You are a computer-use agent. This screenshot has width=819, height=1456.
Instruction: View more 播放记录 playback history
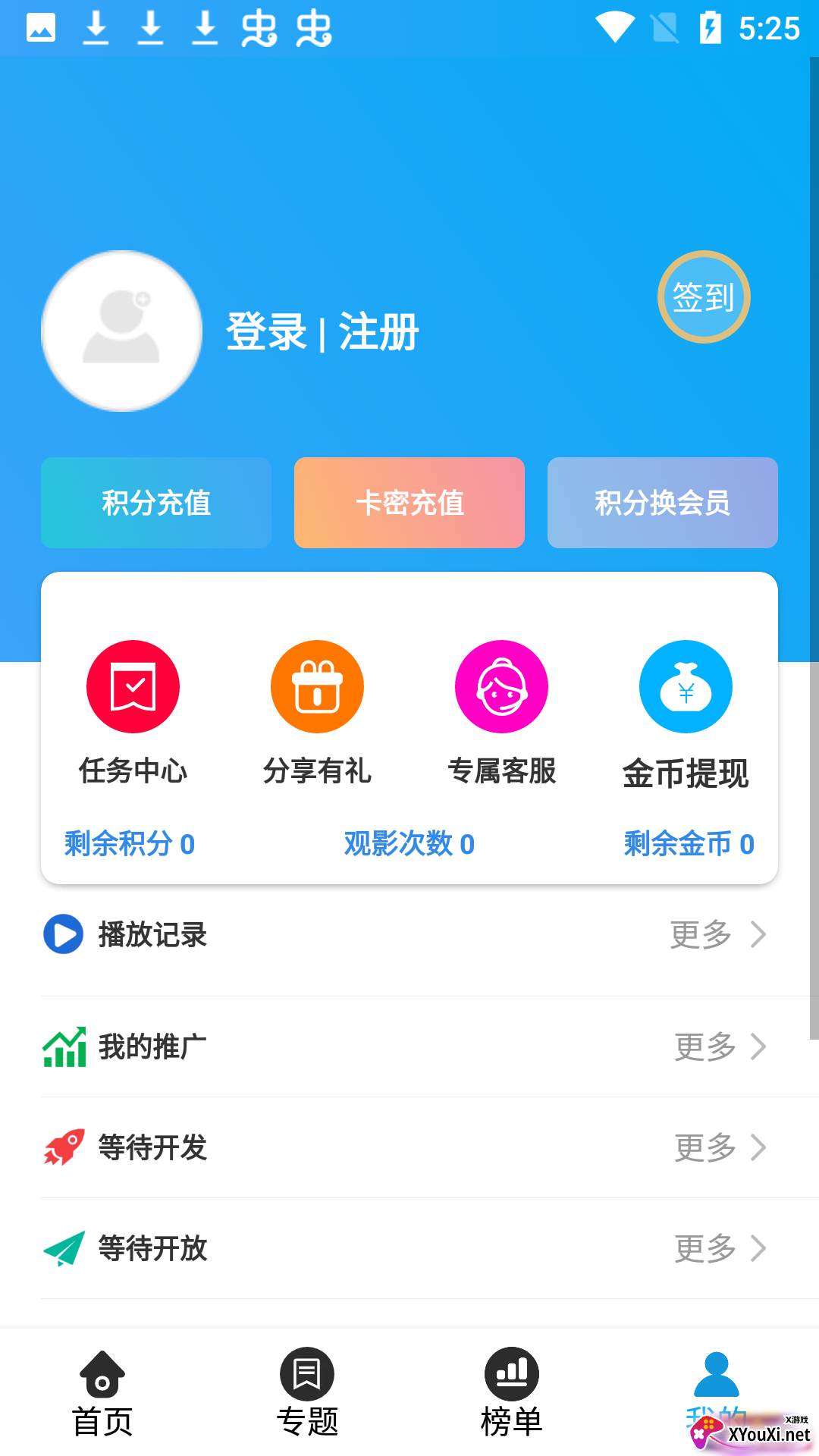click(x=717, y=934)
